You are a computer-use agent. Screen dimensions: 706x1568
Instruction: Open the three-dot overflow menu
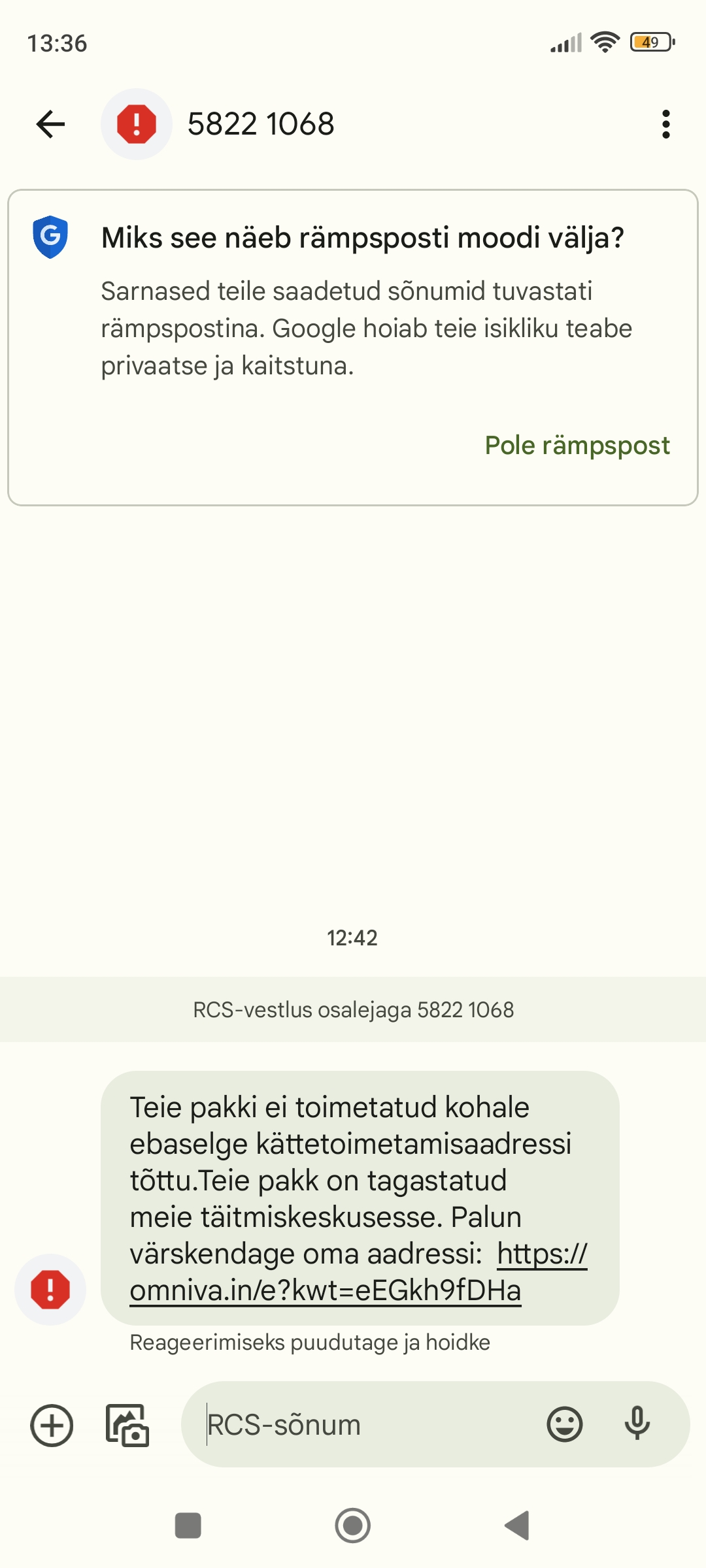[665, 124]
